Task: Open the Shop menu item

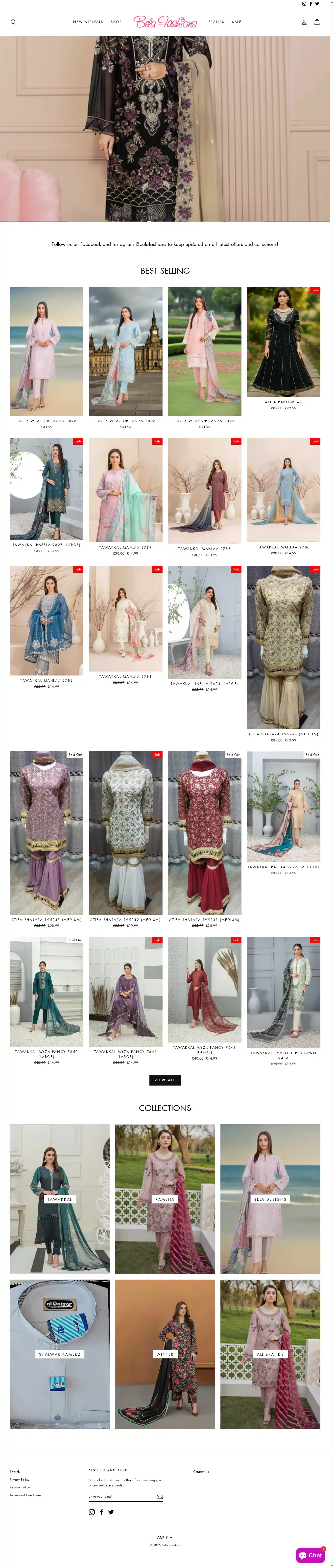Action: pyautogui.click(x=116, y=22)
